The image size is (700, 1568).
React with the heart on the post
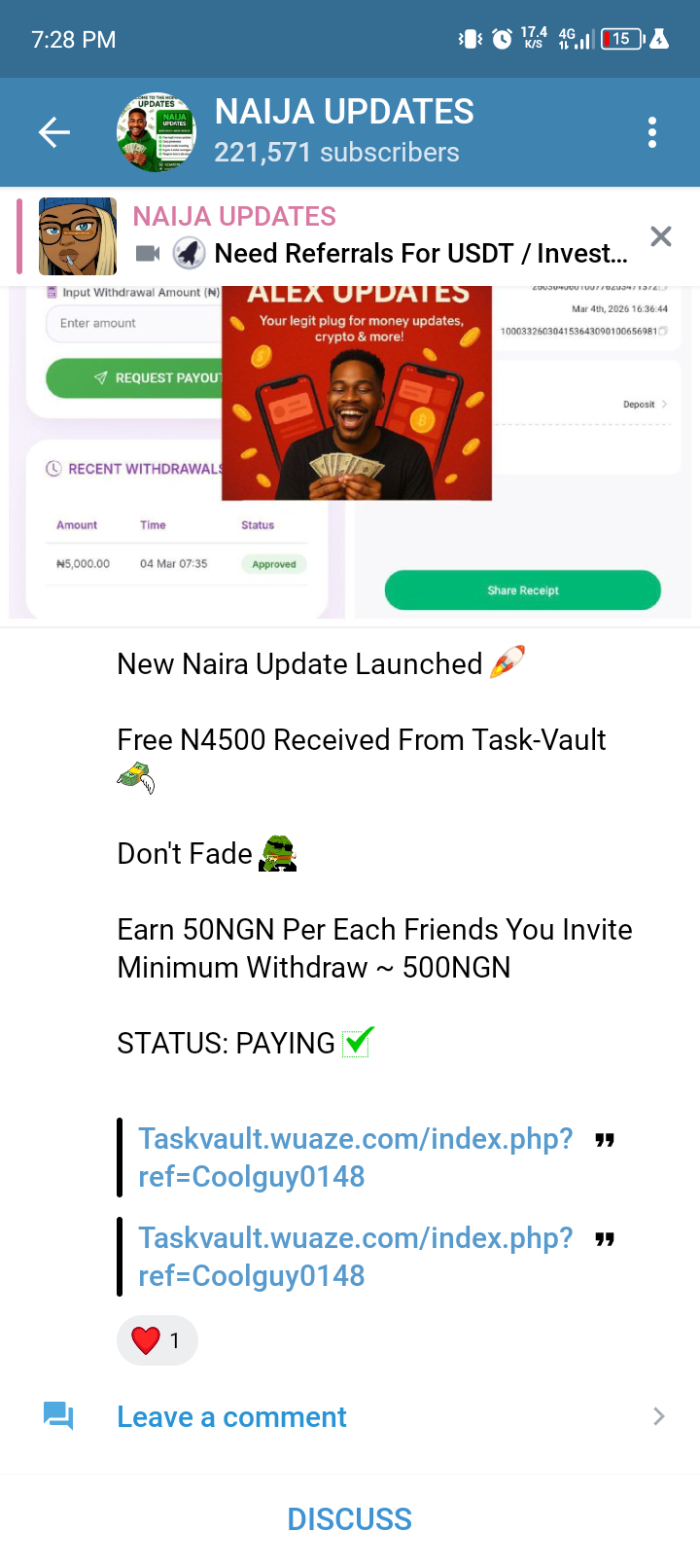point(157,1340)
